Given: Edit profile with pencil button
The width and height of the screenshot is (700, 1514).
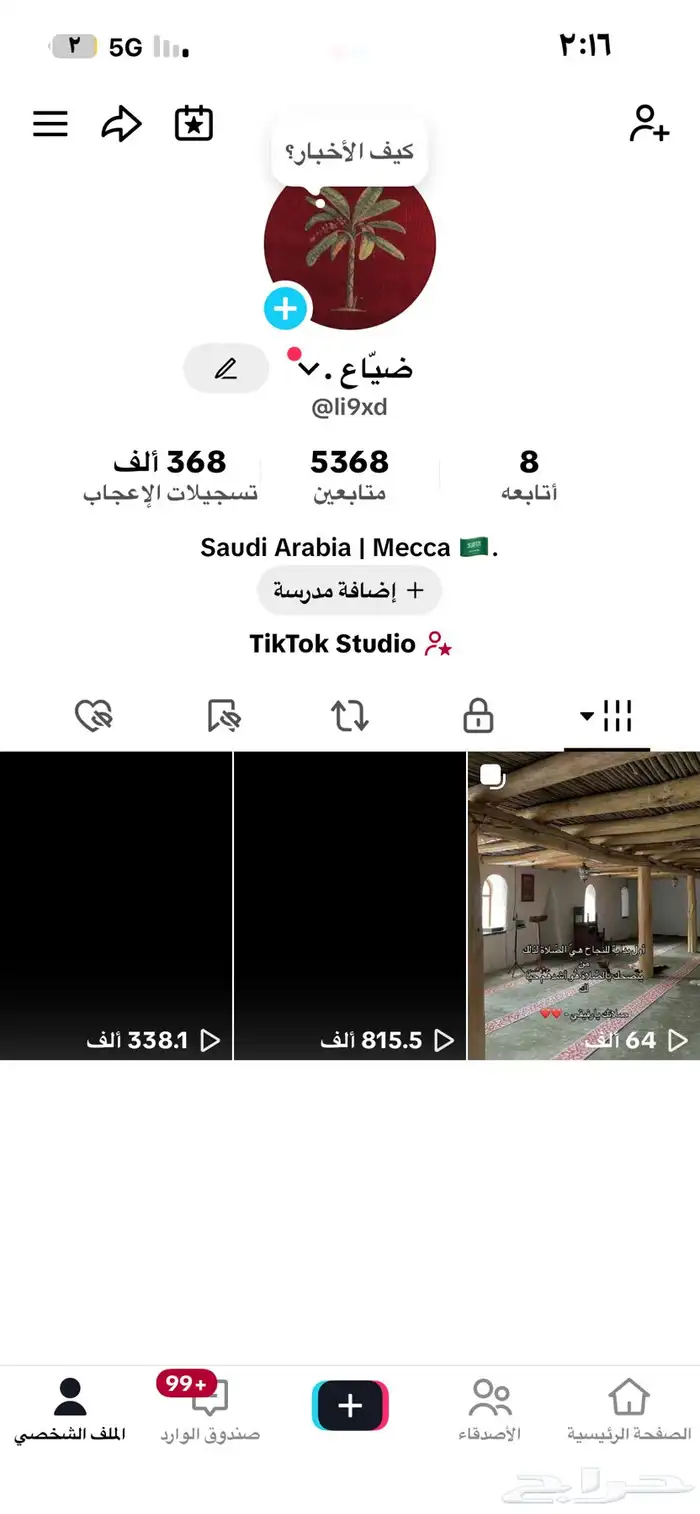Looking at the screenshot, I should (226, 369).
